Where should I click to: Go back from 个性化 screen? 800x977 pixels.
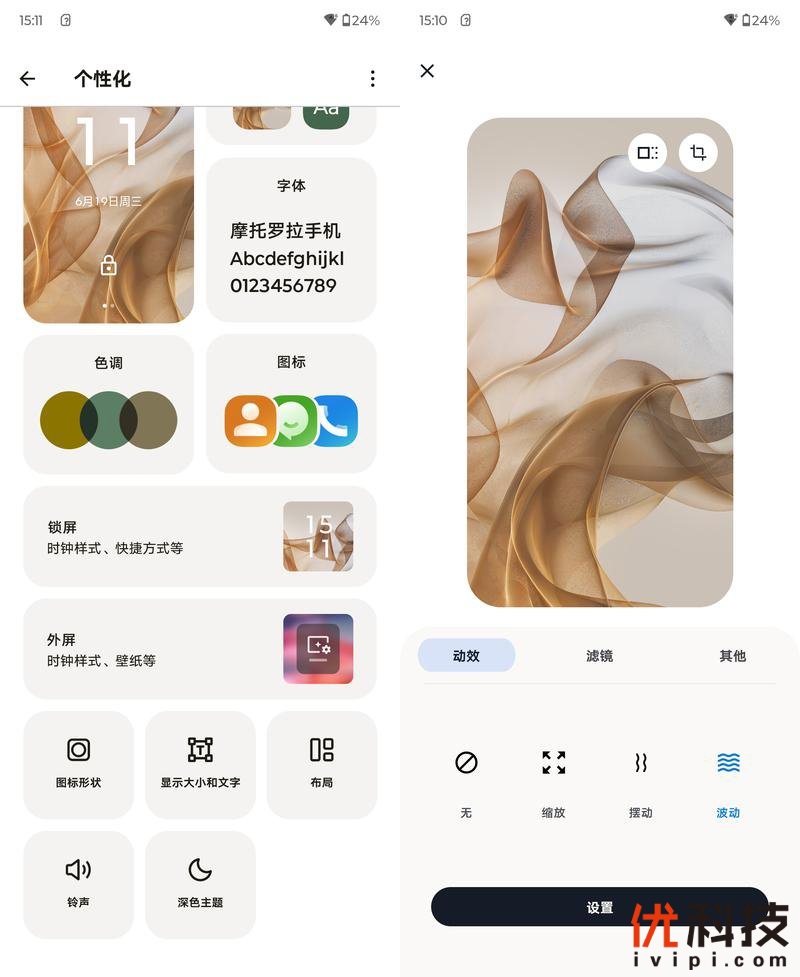tap(27, 78)
